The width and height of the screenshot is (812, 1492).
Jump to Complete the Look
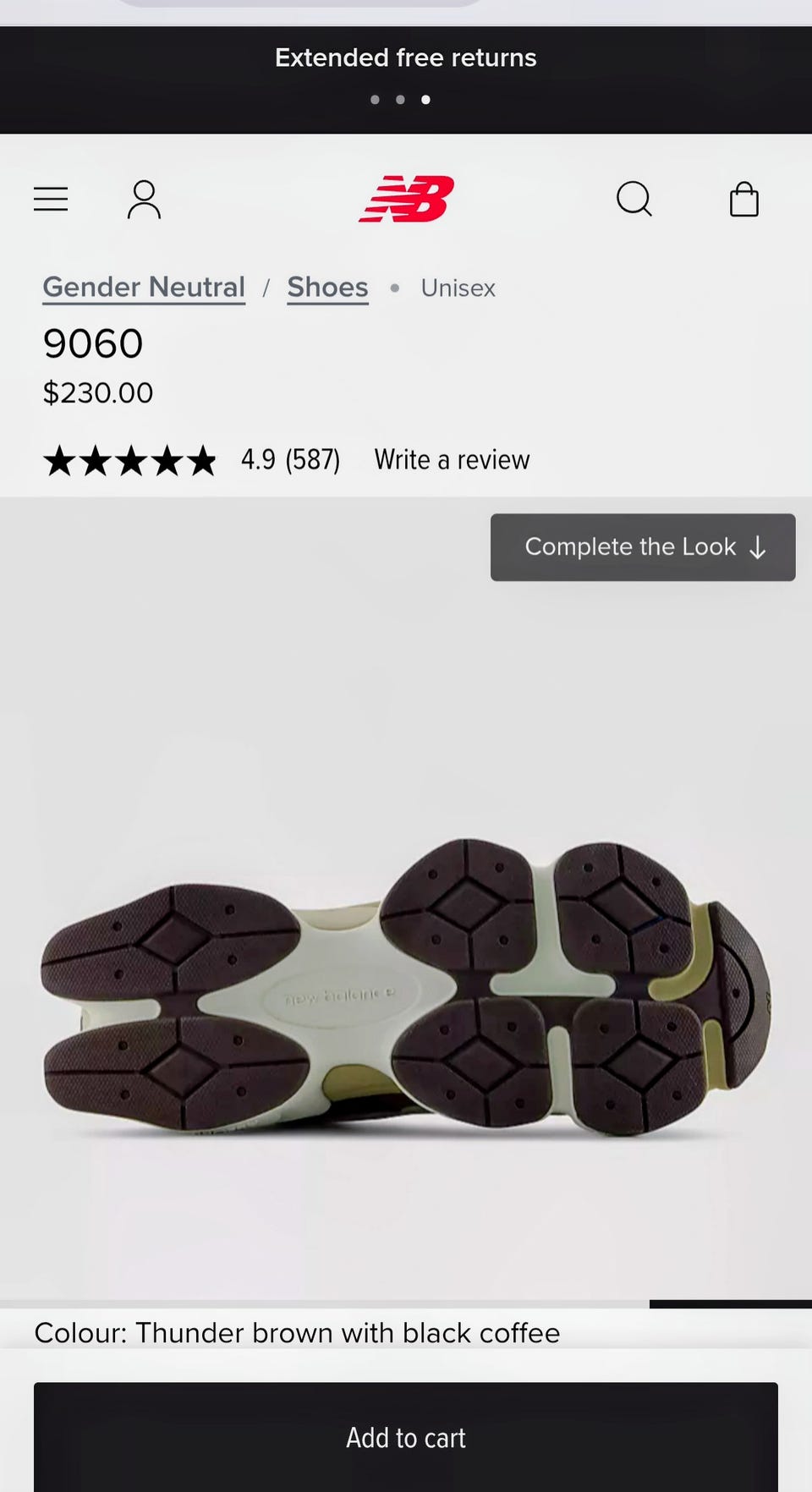(x=643, y=547)
